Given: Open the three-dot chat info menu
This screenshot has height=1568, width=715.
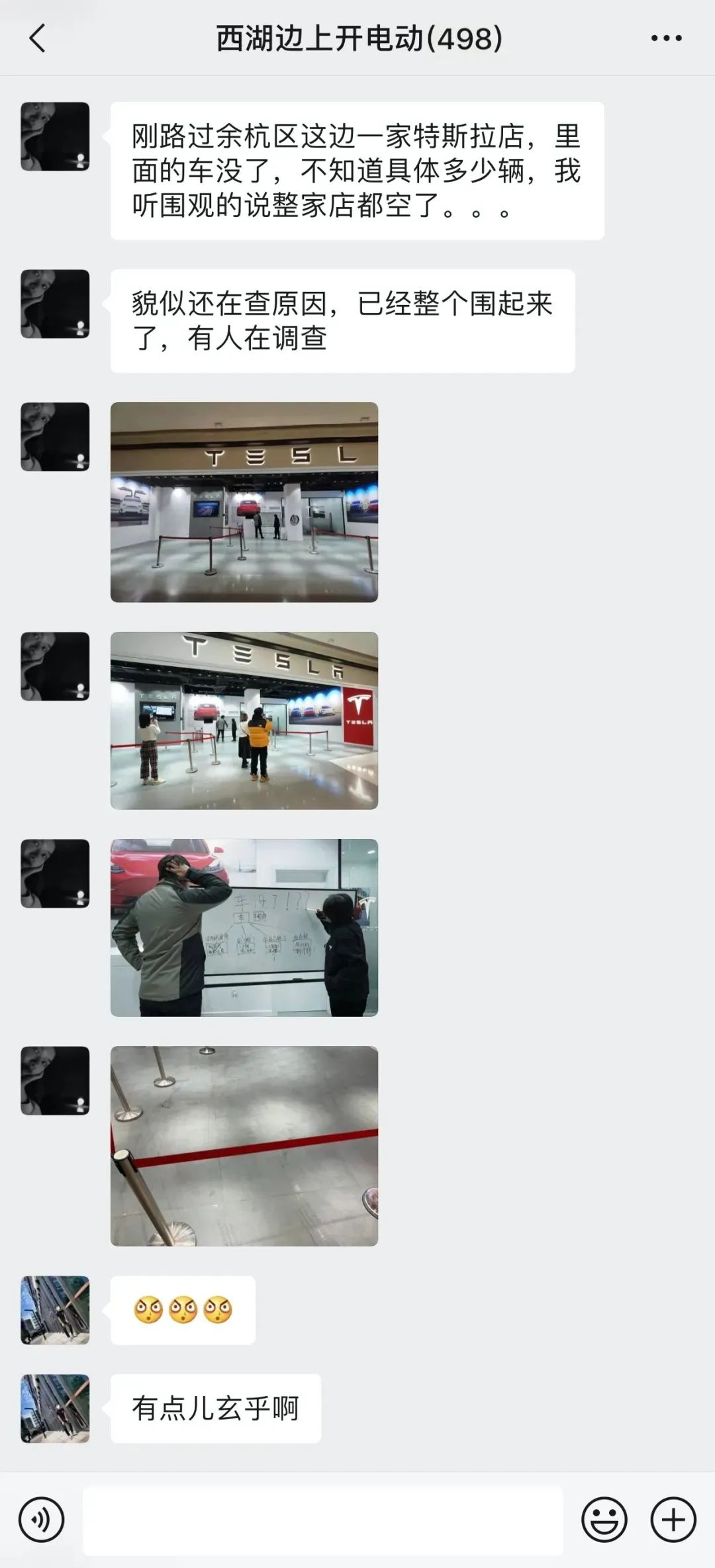Looking at the screenshot, I should pos(666,38).
